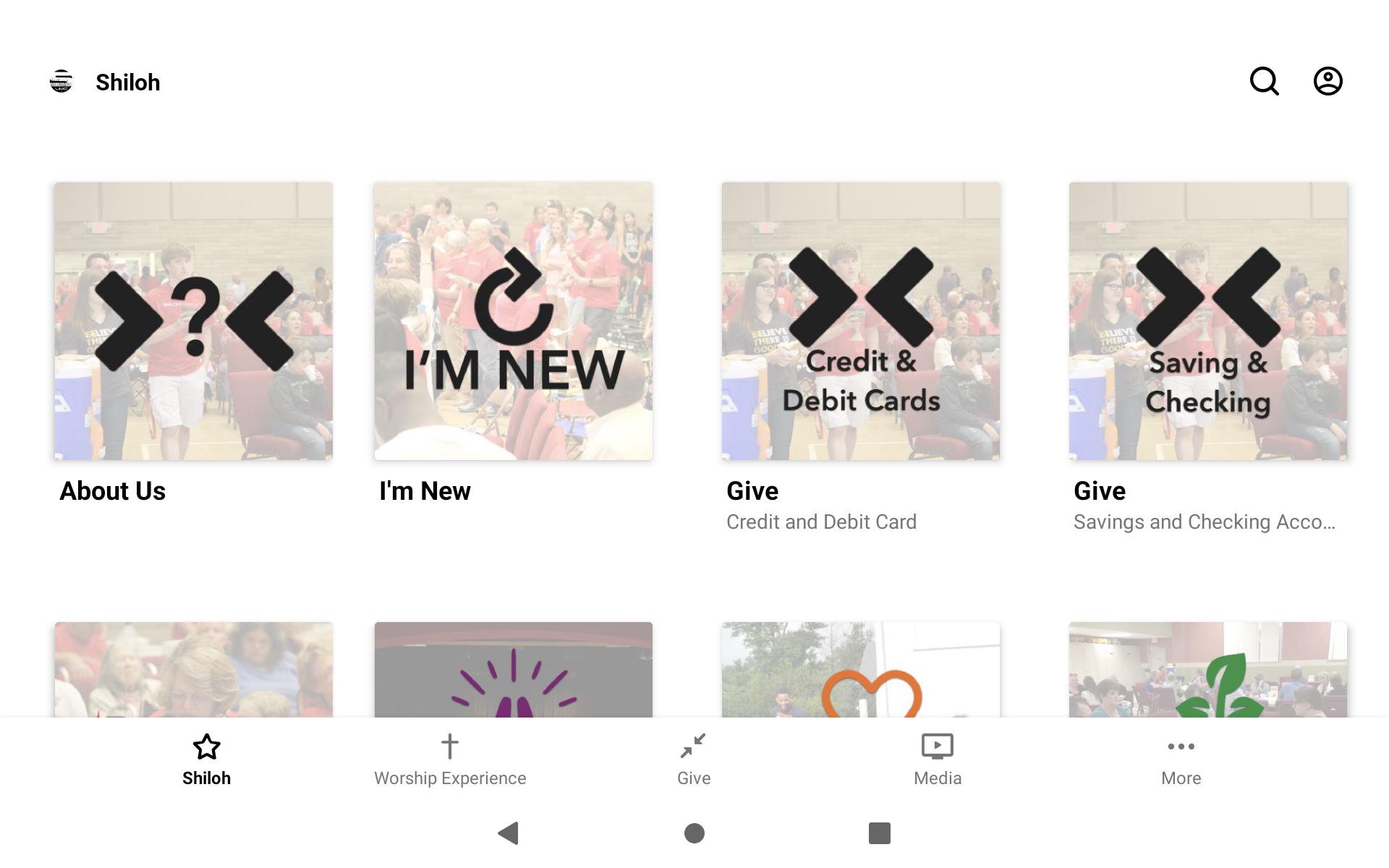Open the About Us tile

pos(193,321)
